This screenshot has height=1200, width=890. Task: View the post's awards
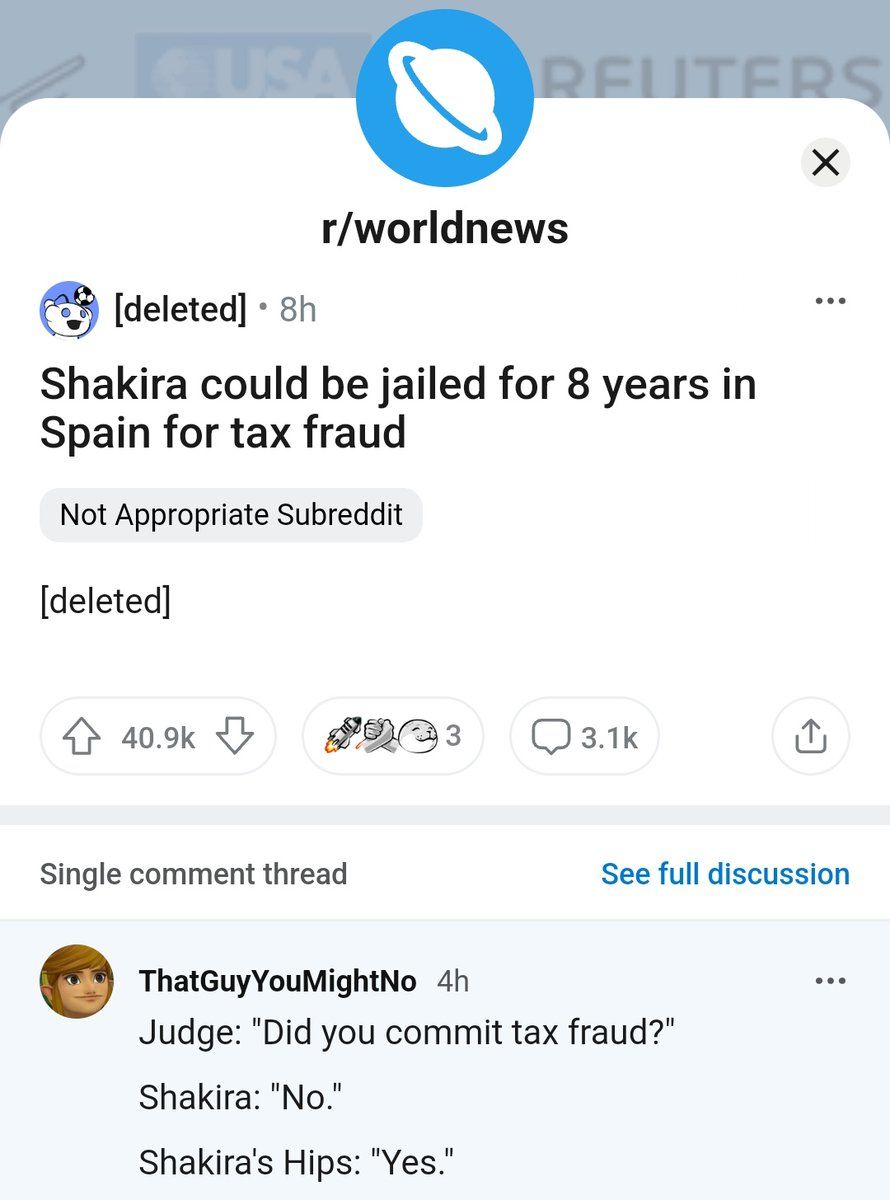click(x=393, y=737)
